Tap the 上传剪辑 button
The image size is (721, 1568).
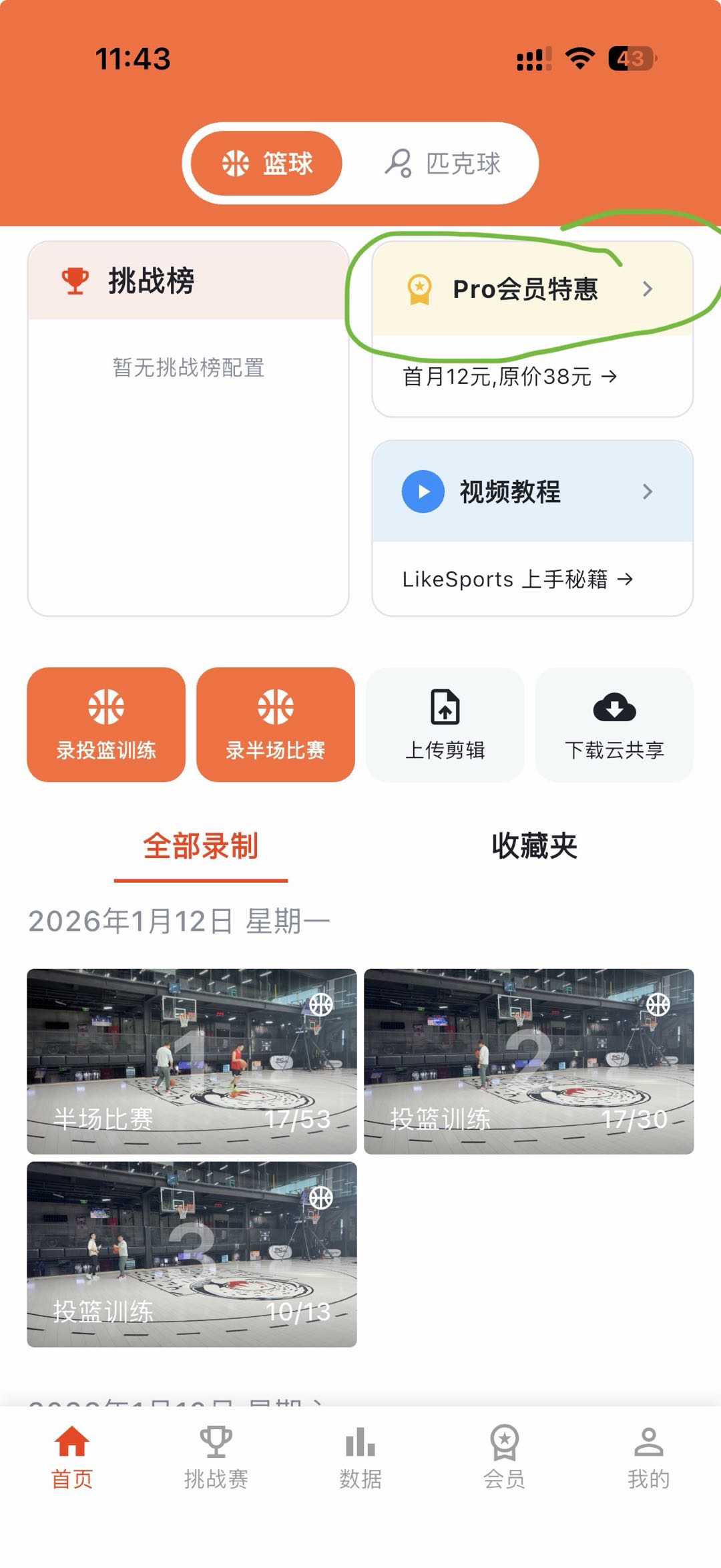445,725
